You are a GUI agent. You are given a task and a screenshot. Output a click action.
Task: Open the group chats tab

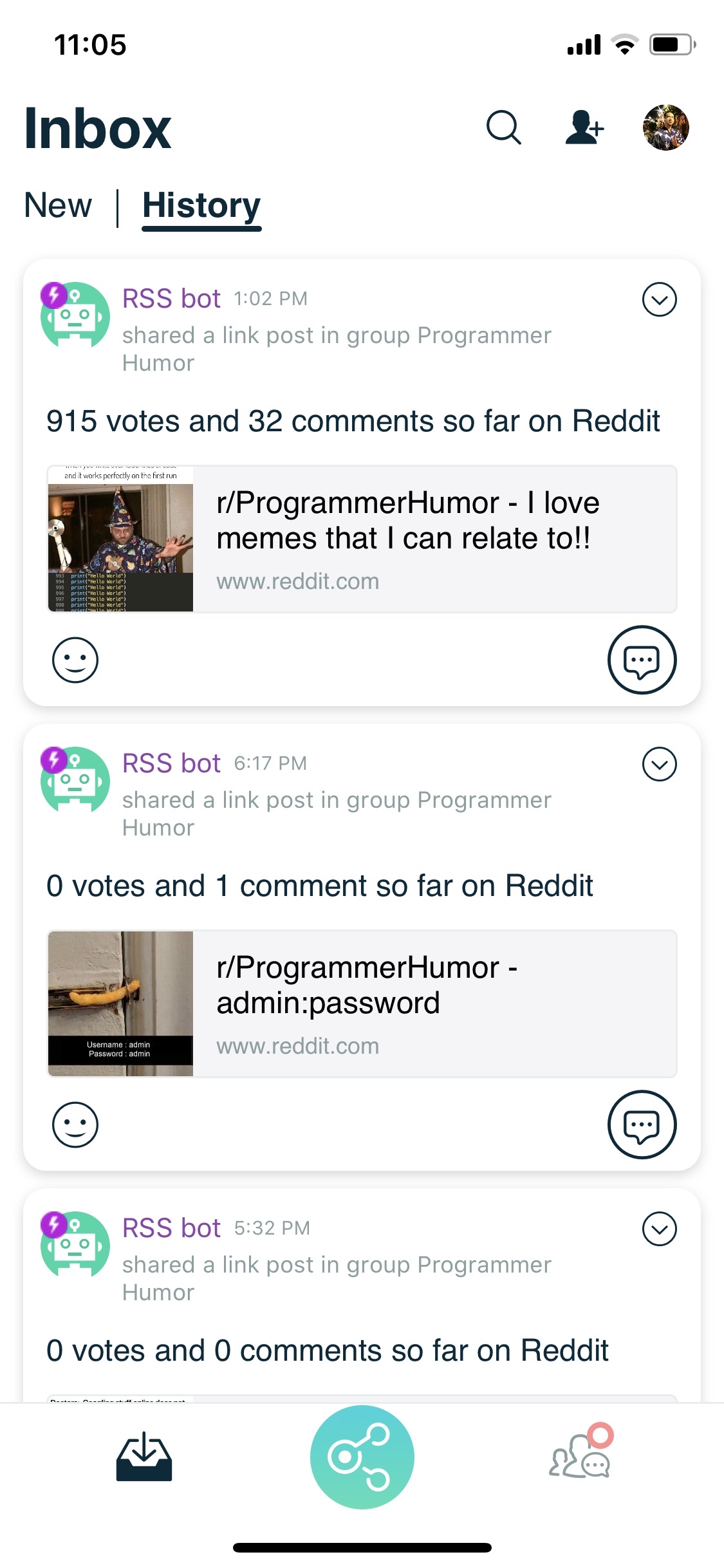(x=580, y=1456)
